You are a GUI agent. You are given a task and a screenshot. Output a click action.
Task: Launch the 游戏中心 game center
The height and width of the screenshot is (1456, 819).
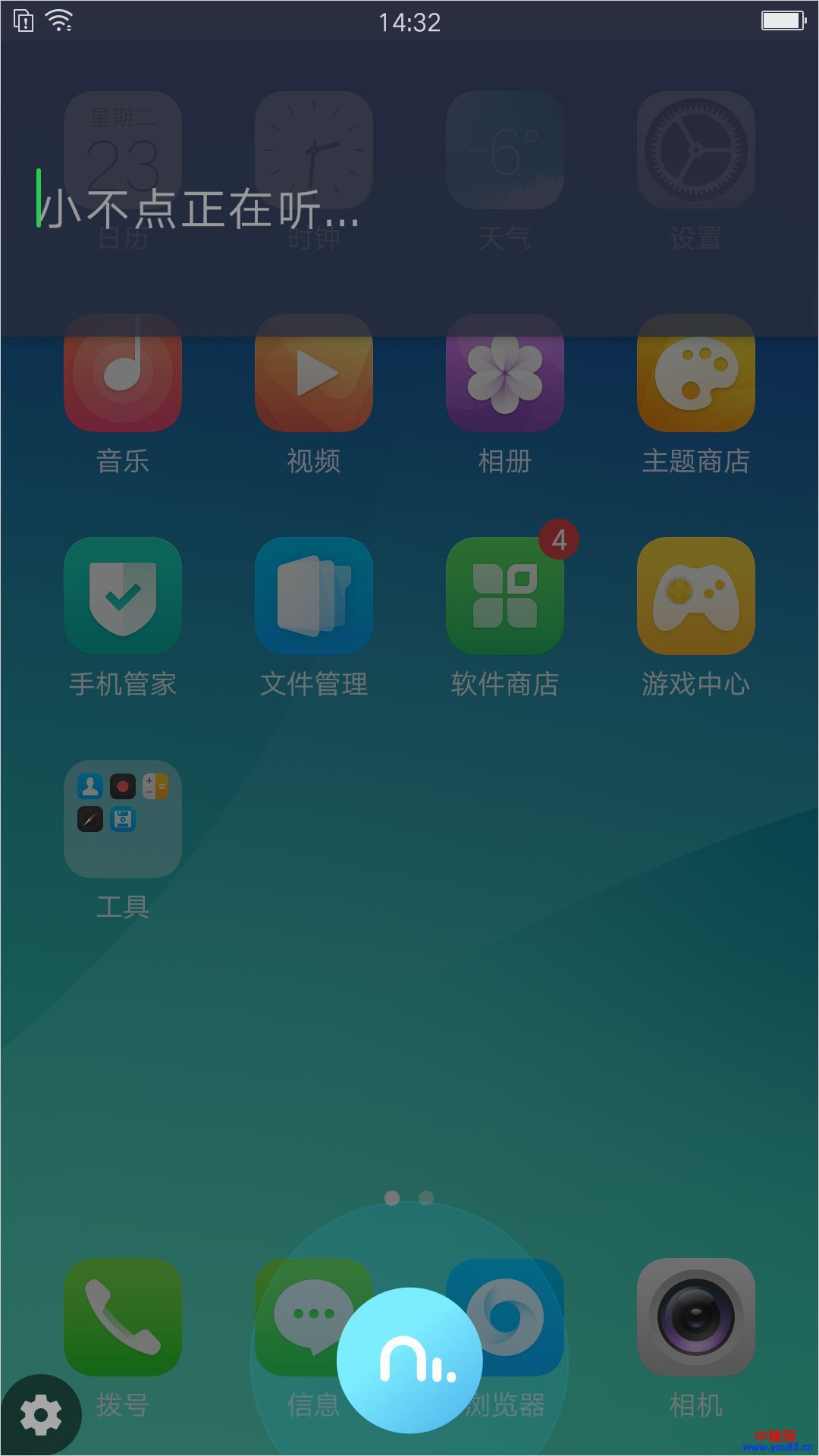pos(696,596)
